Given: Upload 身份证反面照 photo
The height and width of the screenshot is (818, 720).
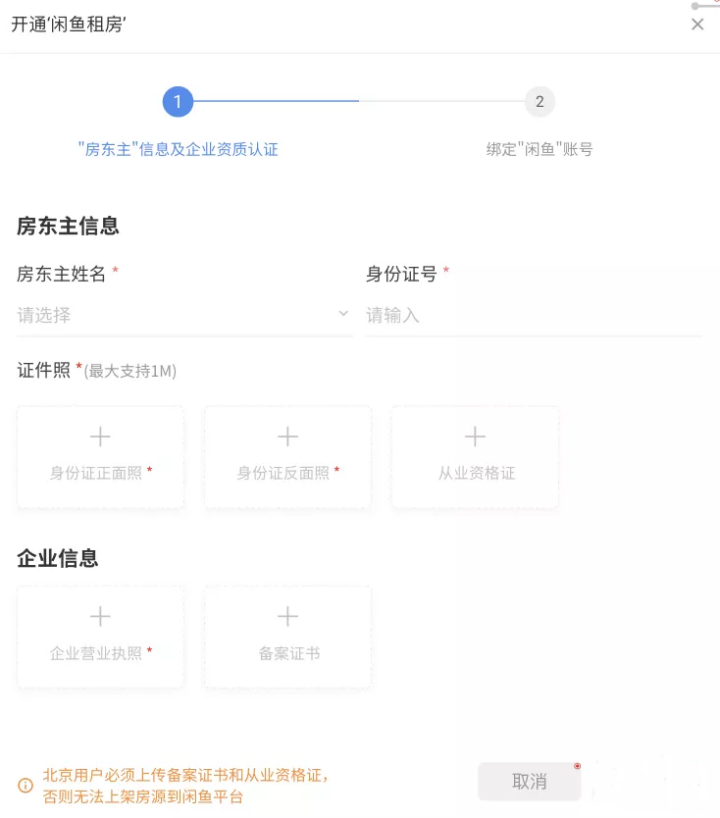Looking at the screenshot, I should point(288,456).
